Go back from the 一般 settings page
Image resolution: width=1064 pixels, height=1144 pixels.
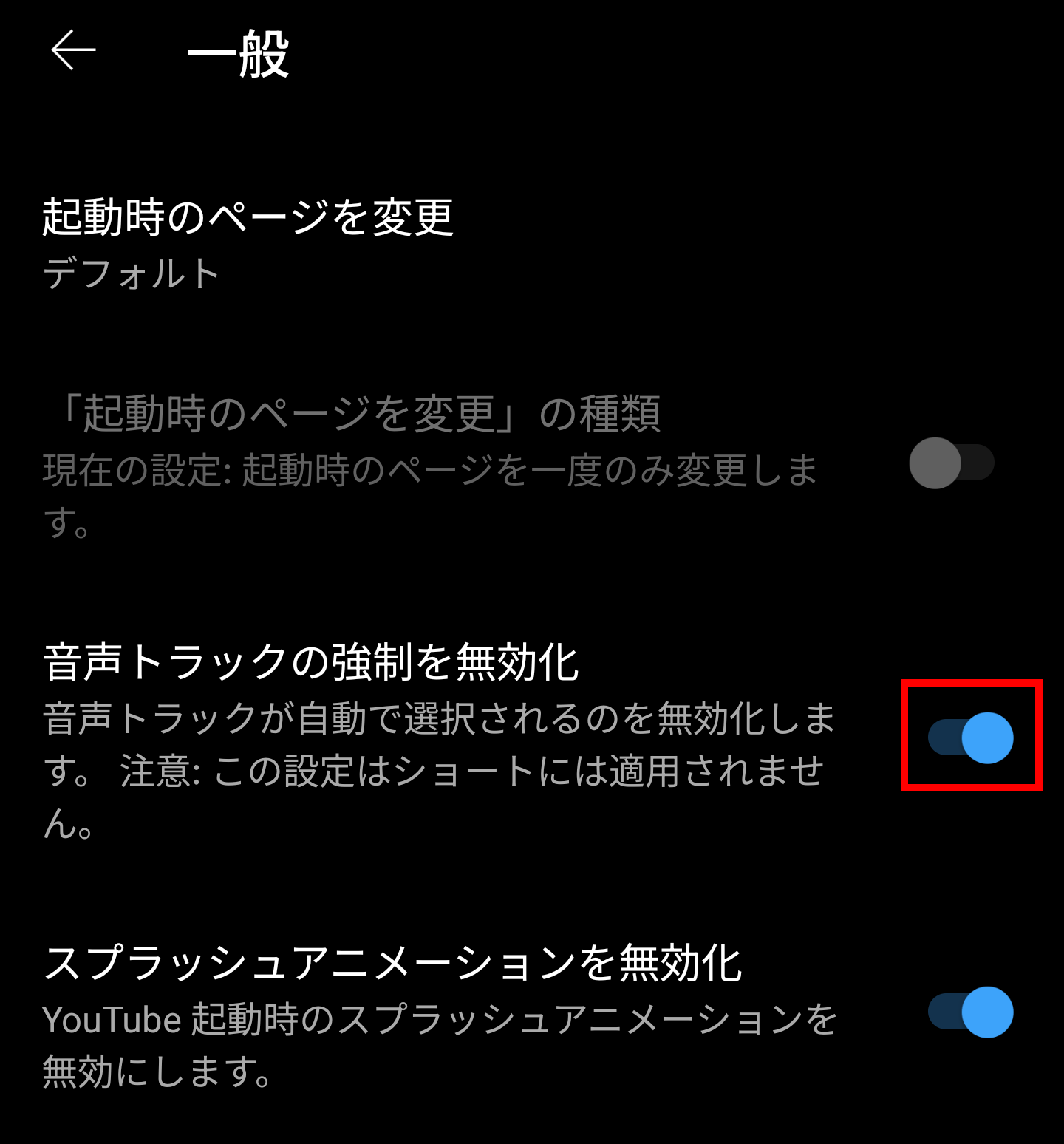(x=73, y=51)
